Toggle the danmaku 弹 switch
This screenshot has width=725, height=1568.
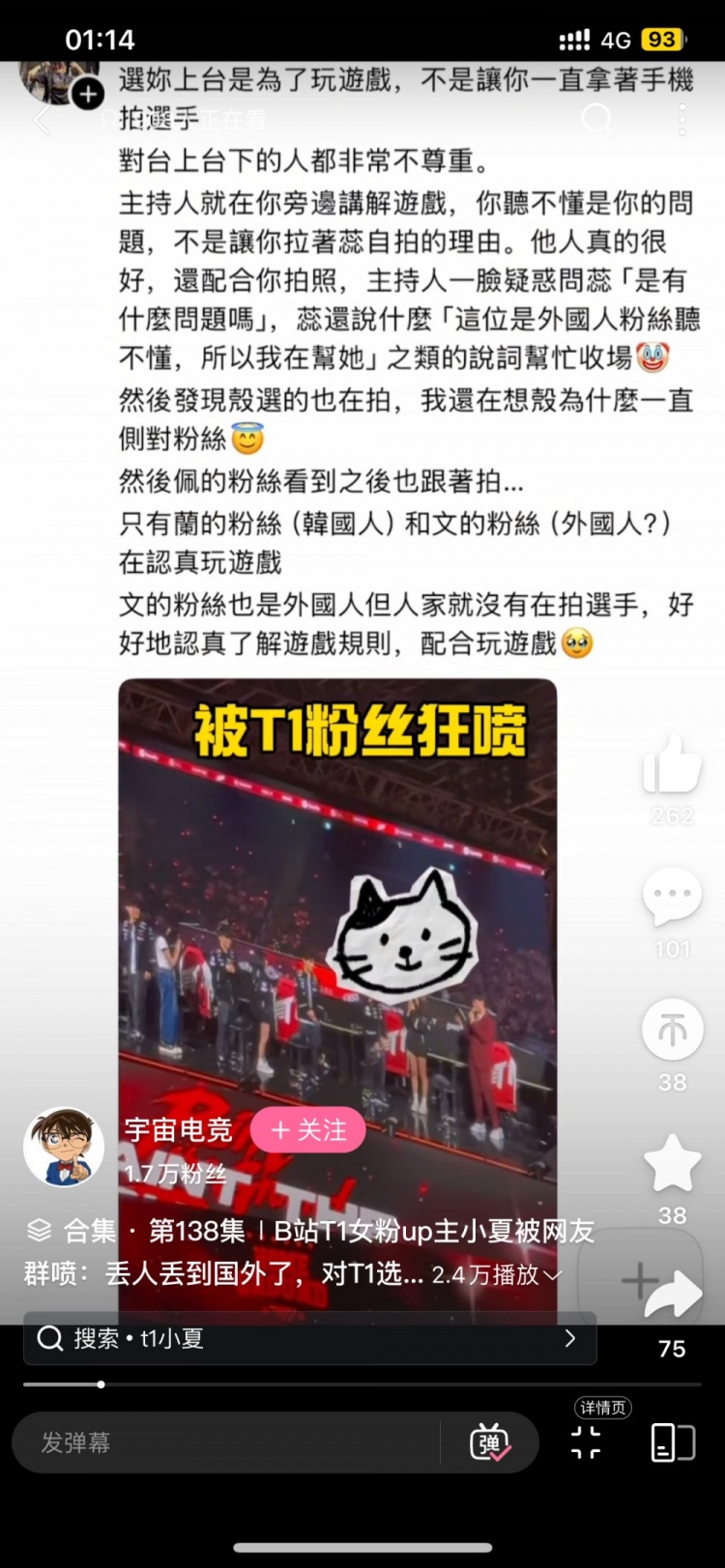(x=490, y=1442)
